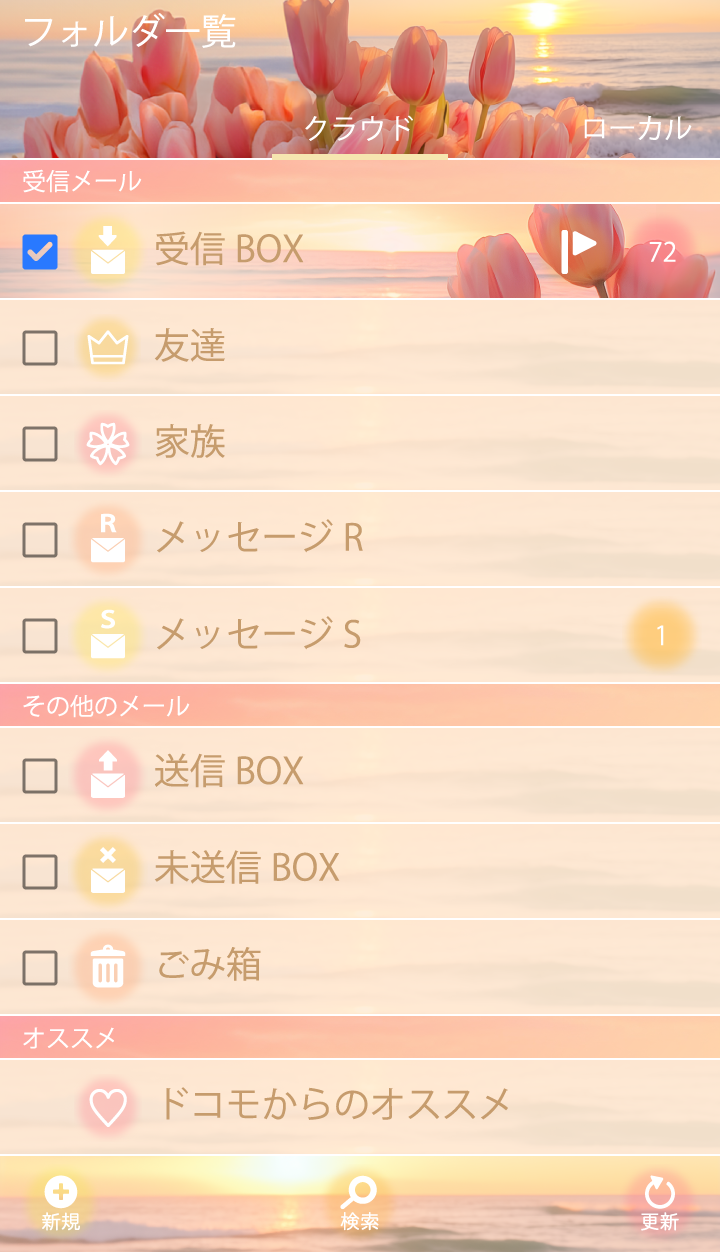Create a new mail with 新規
This screenshot has width=720, height=1252.
[60, 1202]
